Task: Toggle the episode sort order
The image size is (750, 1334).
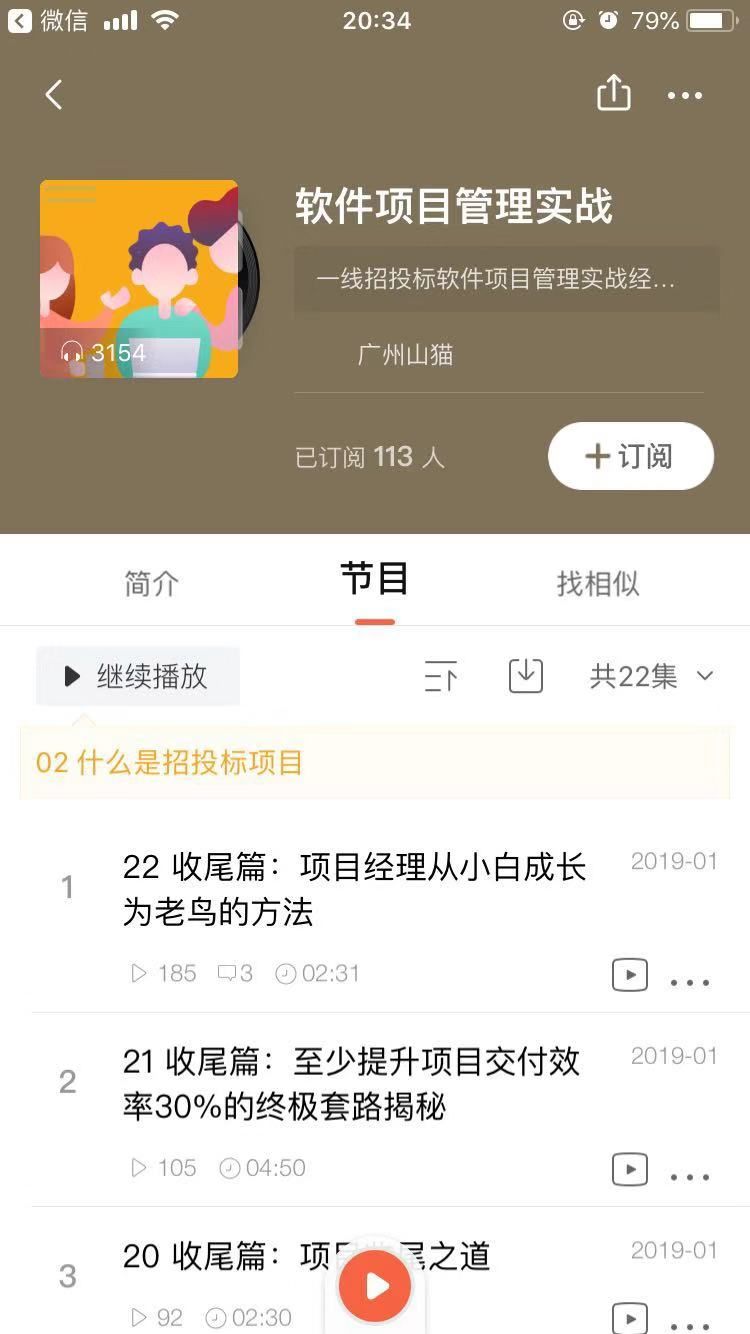Action: pyautogui.click(x=440, y=677)
